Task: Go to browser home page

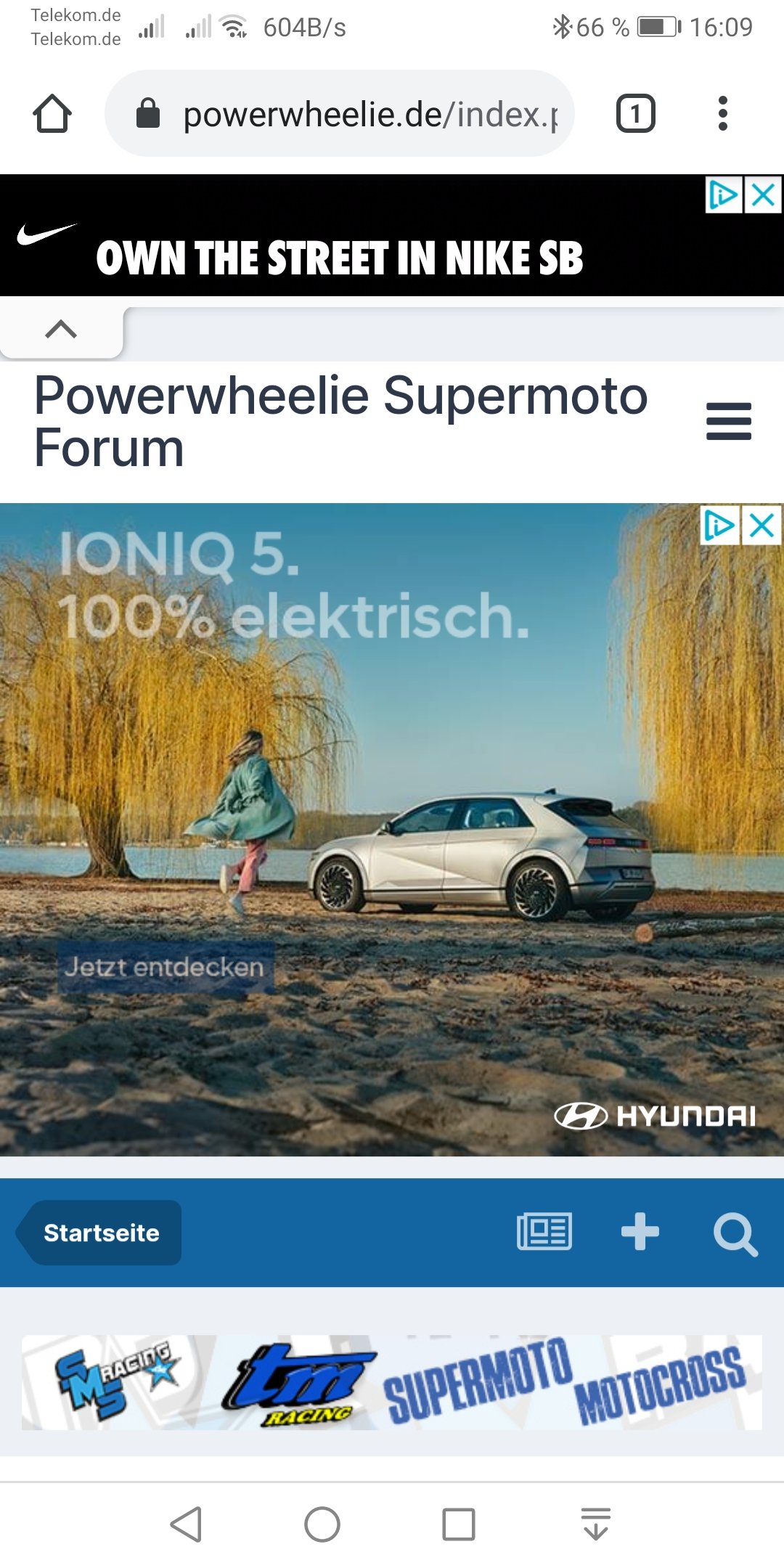Action: tap(52, 114)
